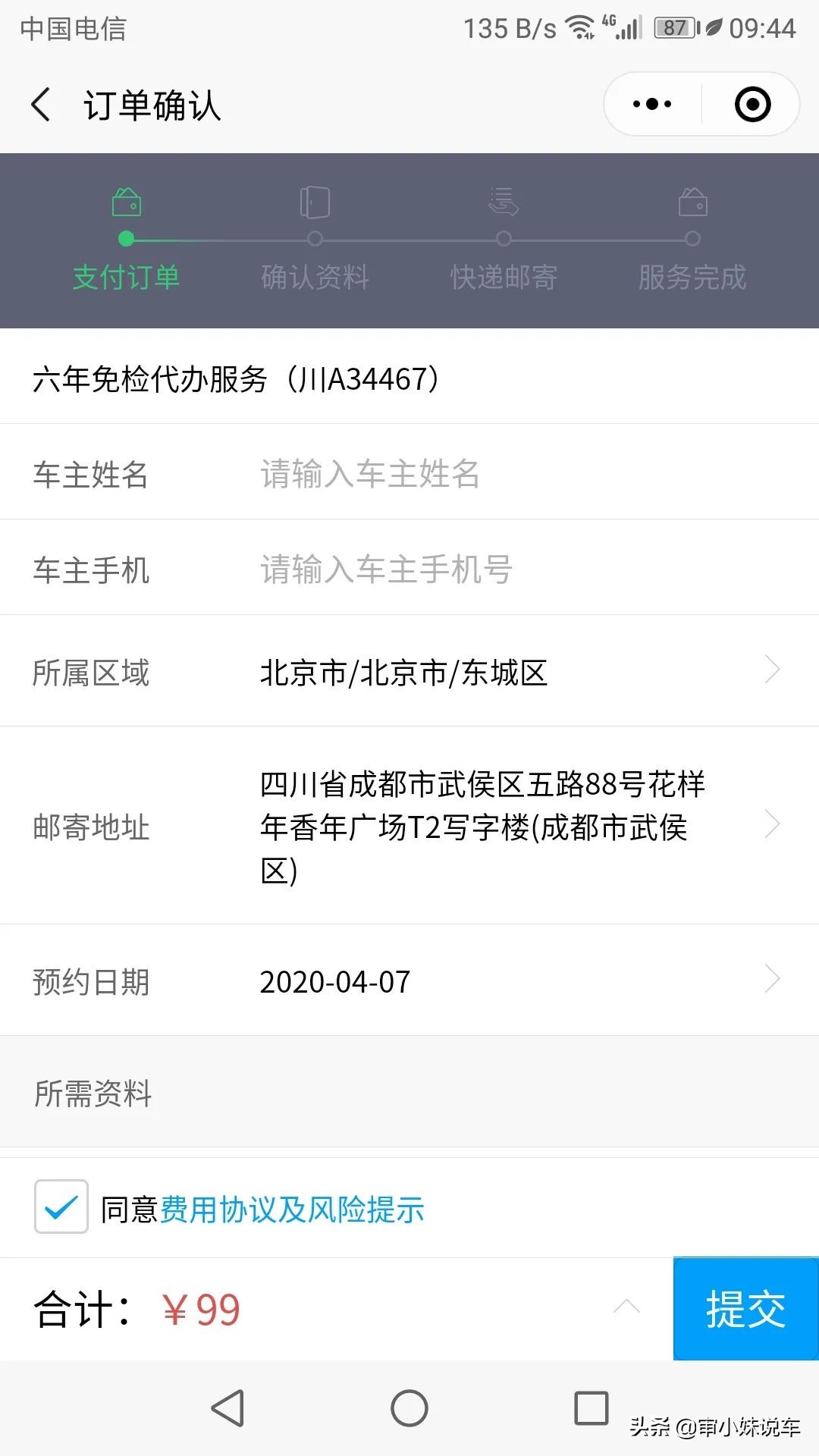The image size is (819, 1456).
Task: Click the 快递邮寄 delivery icon
Action: 503,201
